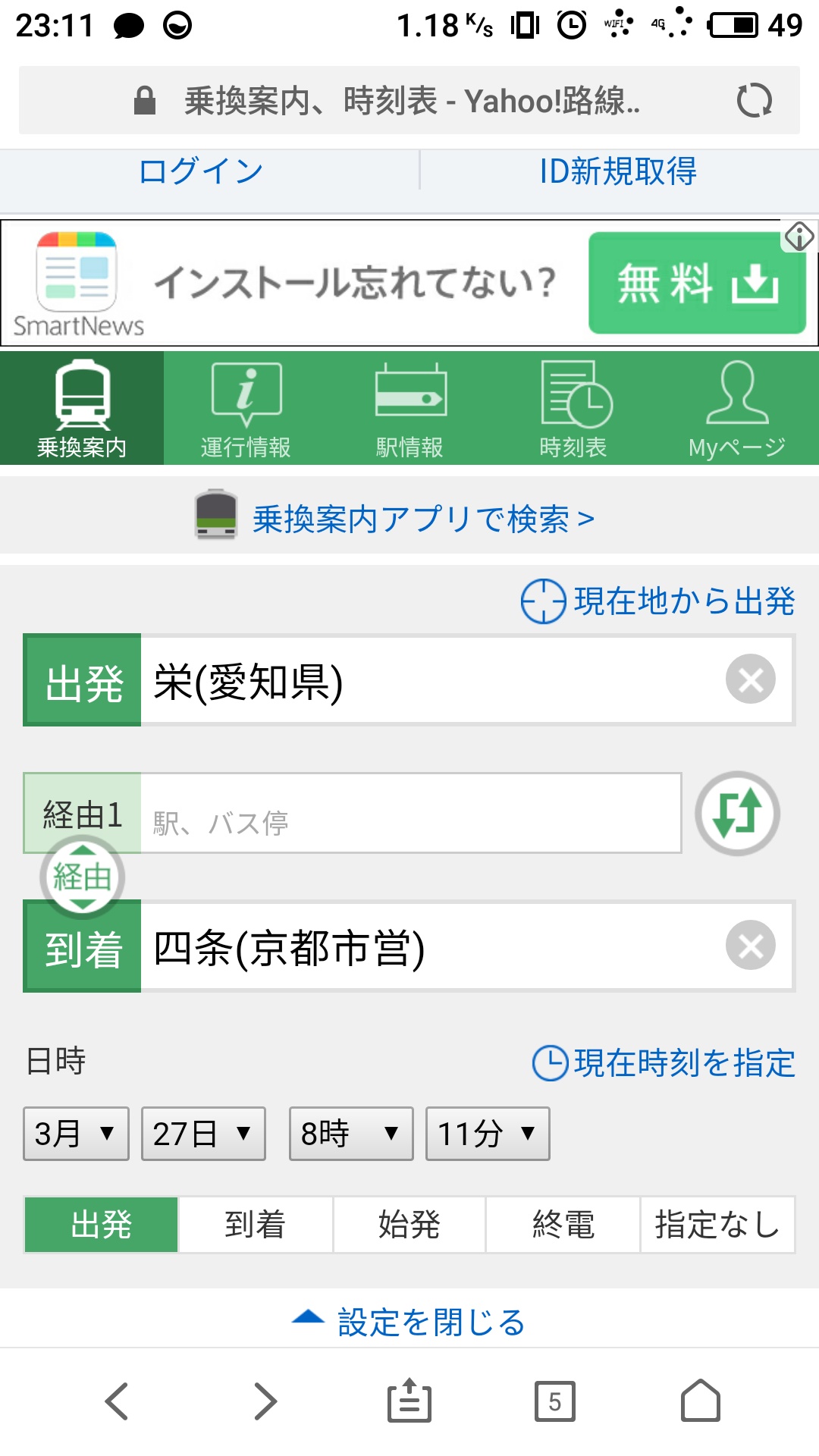
Task: Collapse settings with 設定を閉じる
Action: click(409, 1323)
